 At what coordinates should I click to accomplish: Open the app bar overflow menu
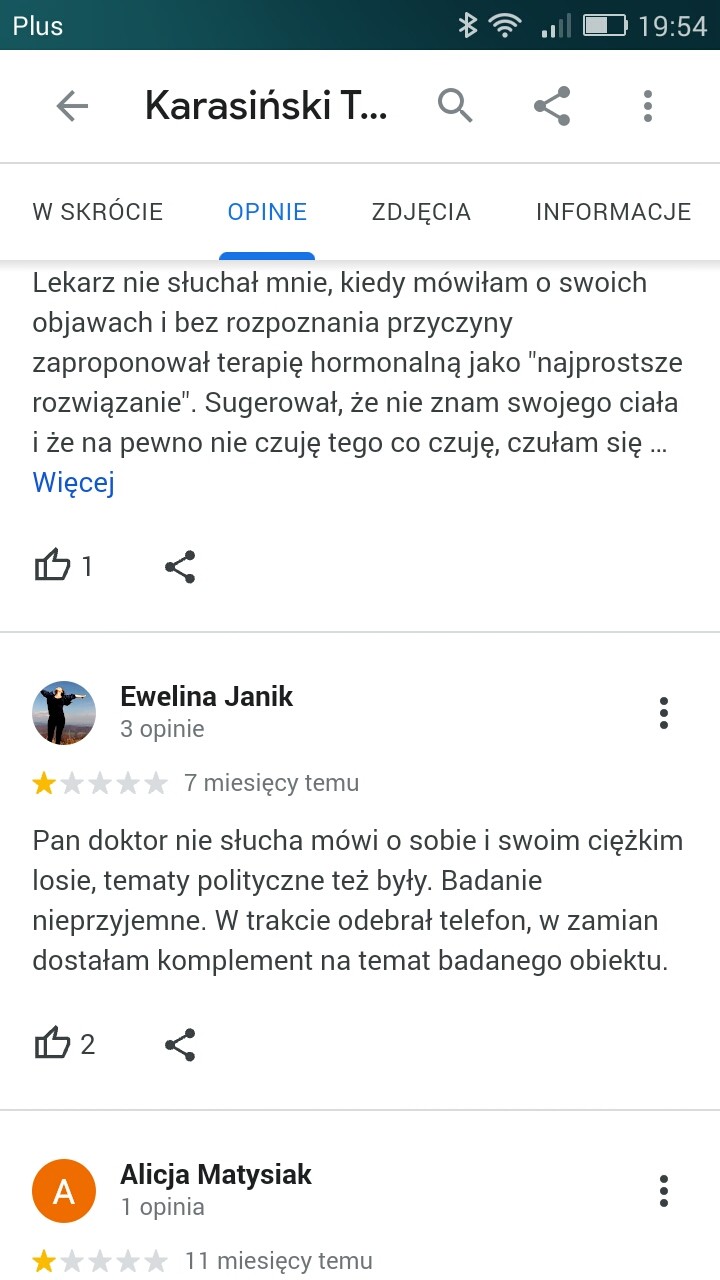pyautogui.click(x=648, y=106)
